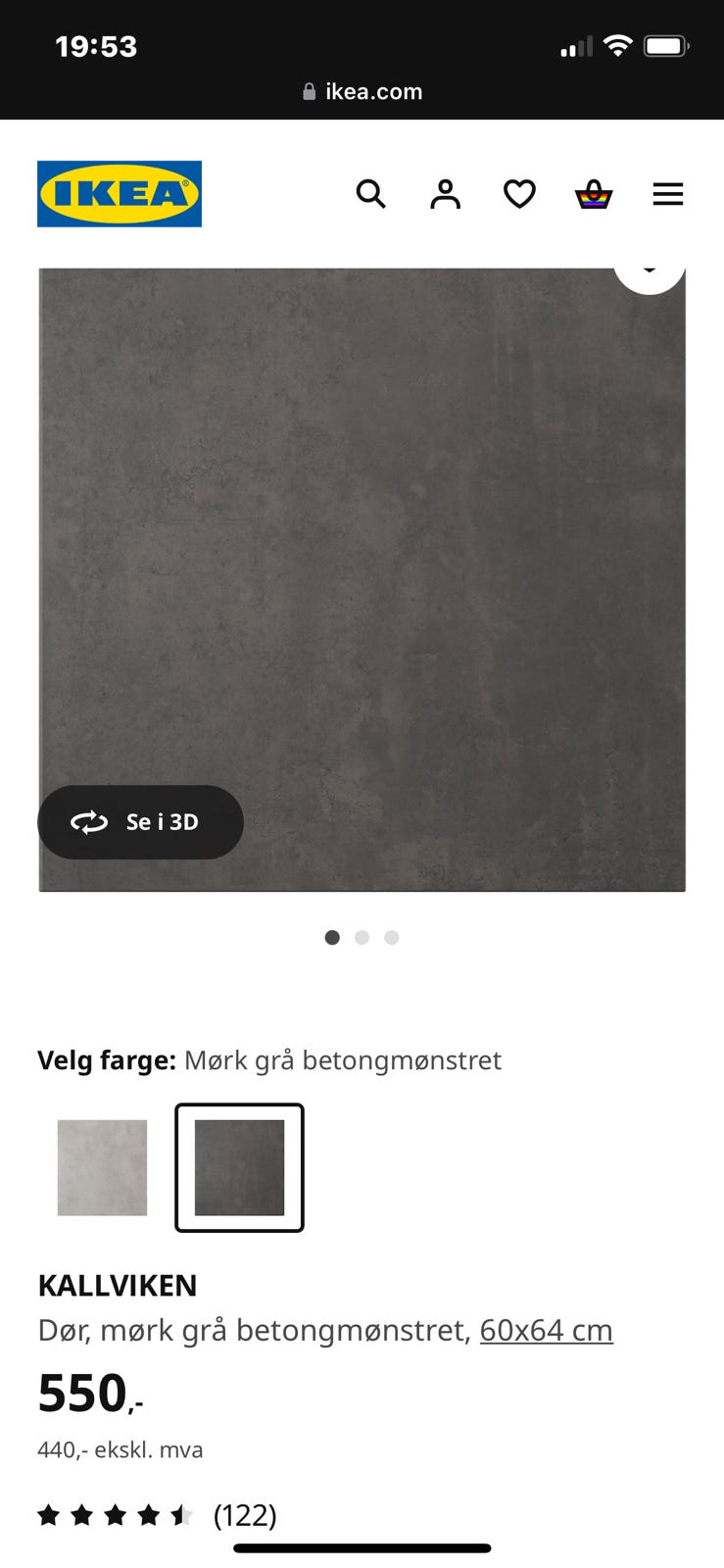Open the 60x64 cm size link
Image resolution: width=724 pixels, height=1568 pixels.
coord(546,1330)
